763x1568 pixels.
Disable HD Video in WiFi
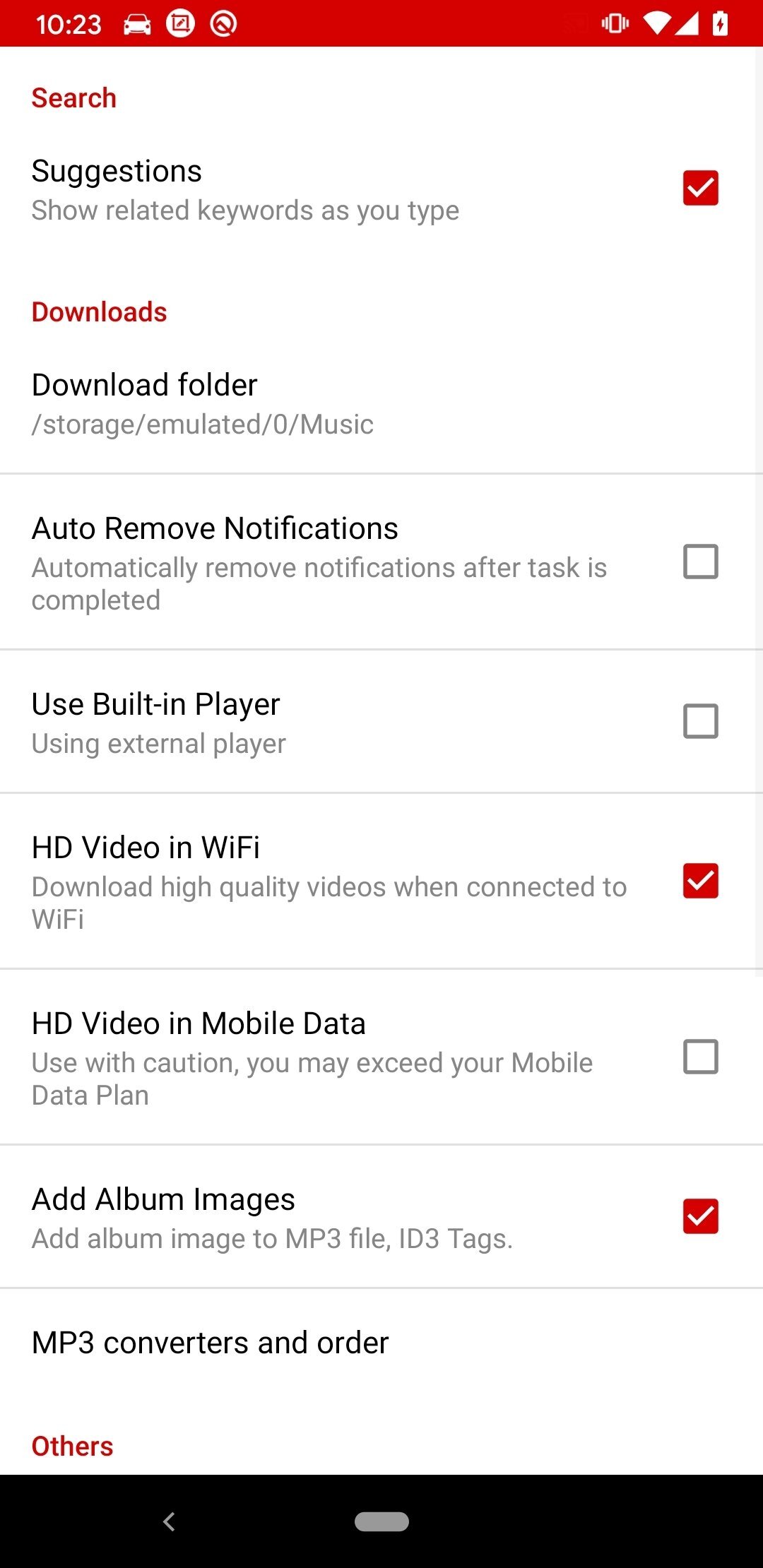pyautogui.click(x=700, y=881)
